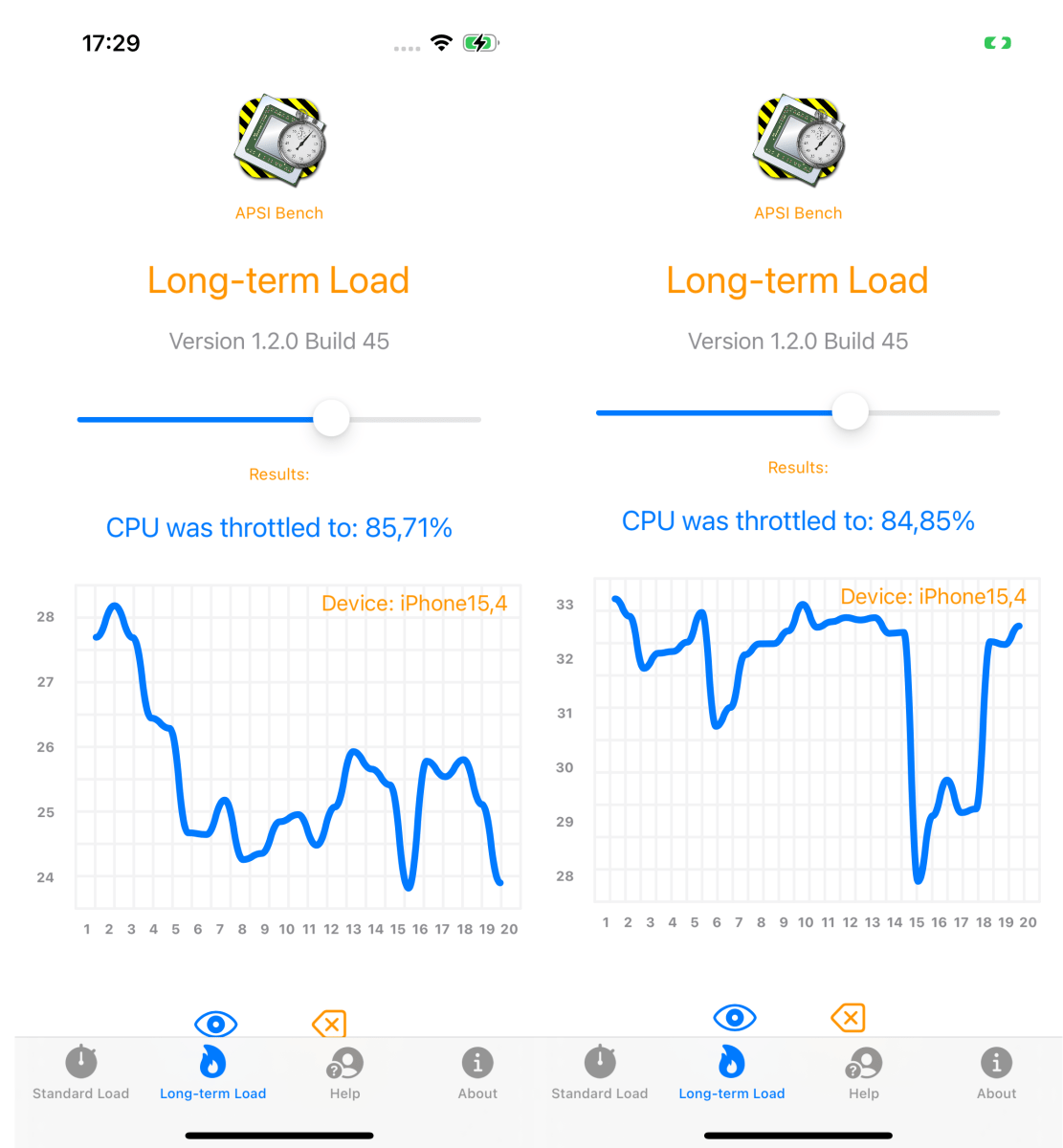Tap the eye icon on the 85,71% screen
This screenshot has width=1063, height=1148.
tap(215, 1025)
